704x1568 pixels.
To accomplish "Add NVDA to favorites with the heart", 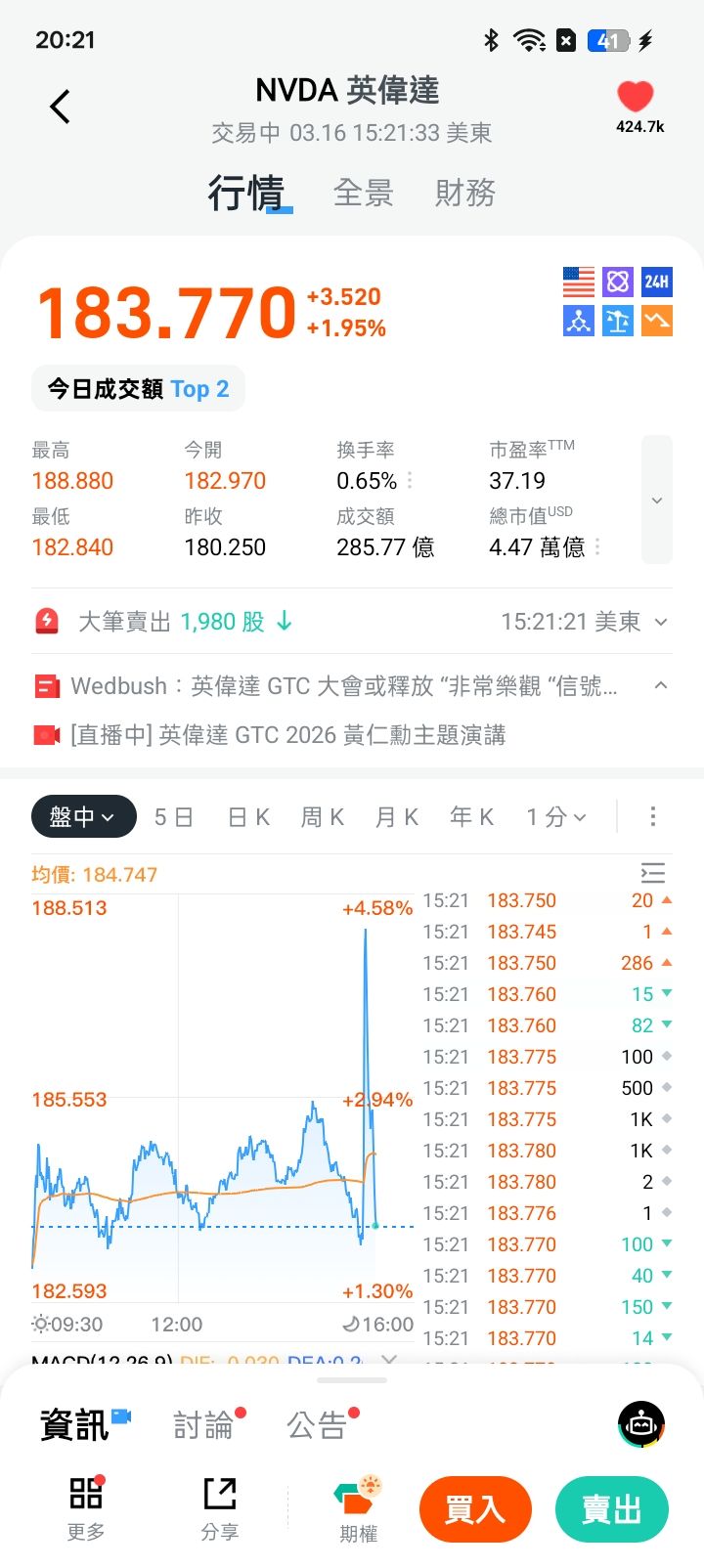I will (x=636, y=98).
